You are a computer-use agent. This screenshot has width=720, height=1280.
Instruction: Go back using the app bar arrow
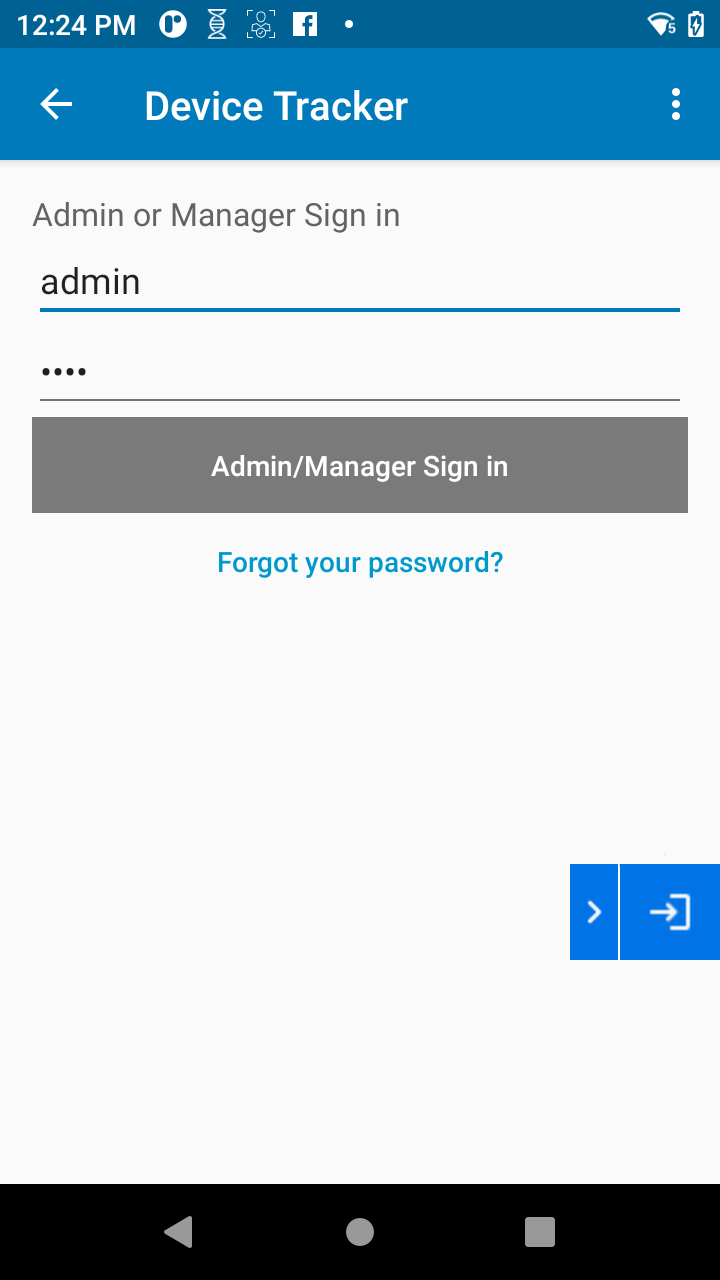pyautogui.click(x=56, y=105)
